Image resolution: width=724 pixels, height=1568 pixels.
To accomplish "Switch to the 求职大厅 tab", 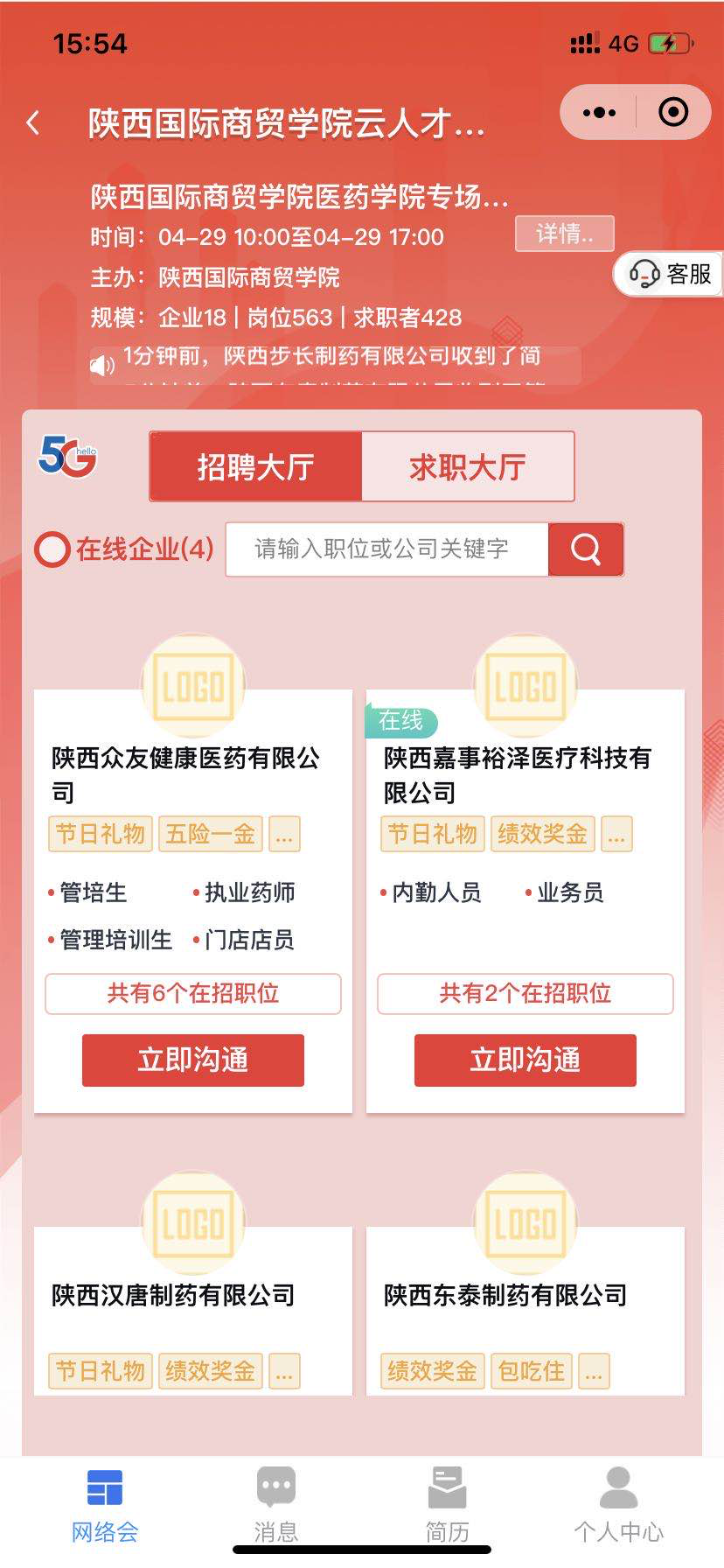I will click(467, 467).
